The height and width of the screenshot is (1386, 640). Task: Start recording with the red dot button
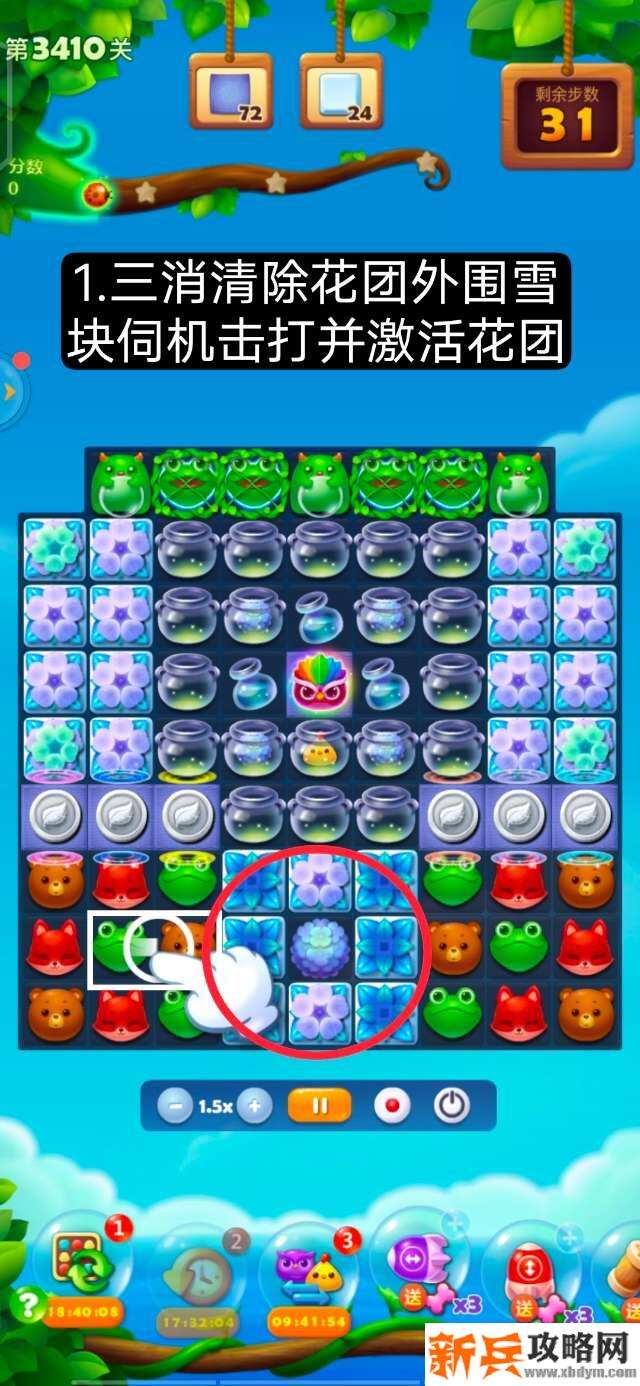click(392, 1107)
